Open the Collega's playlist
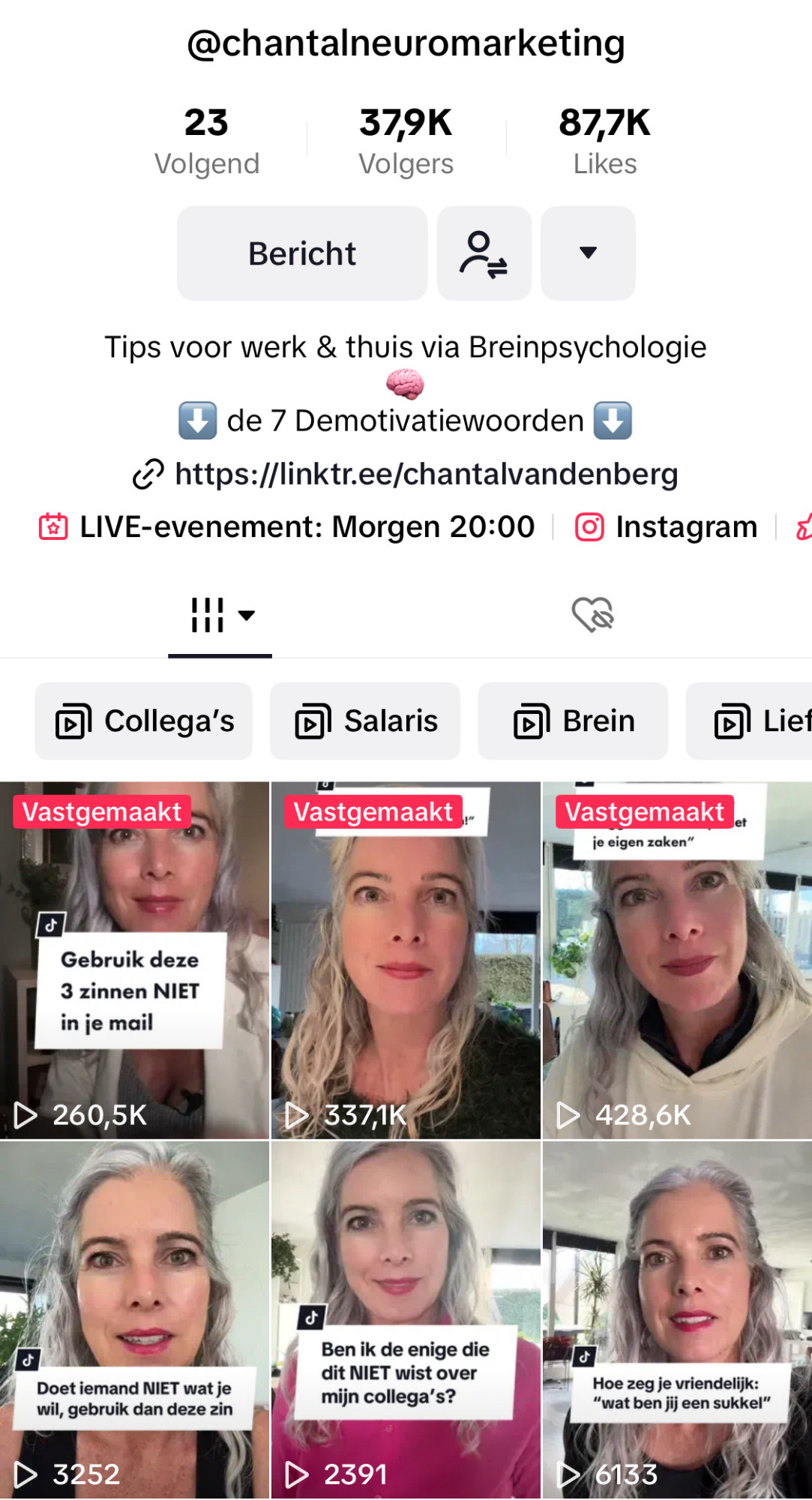This screenshot has height=1500, width=812. click(x=144, y=721)
